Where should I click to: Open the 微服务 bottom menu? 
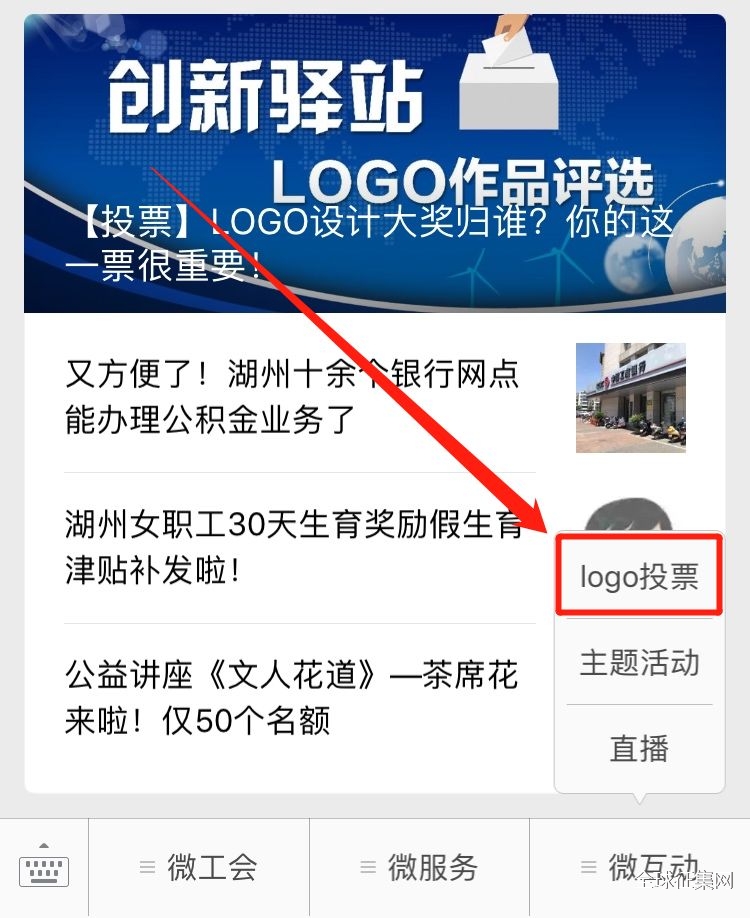[419, 868]
